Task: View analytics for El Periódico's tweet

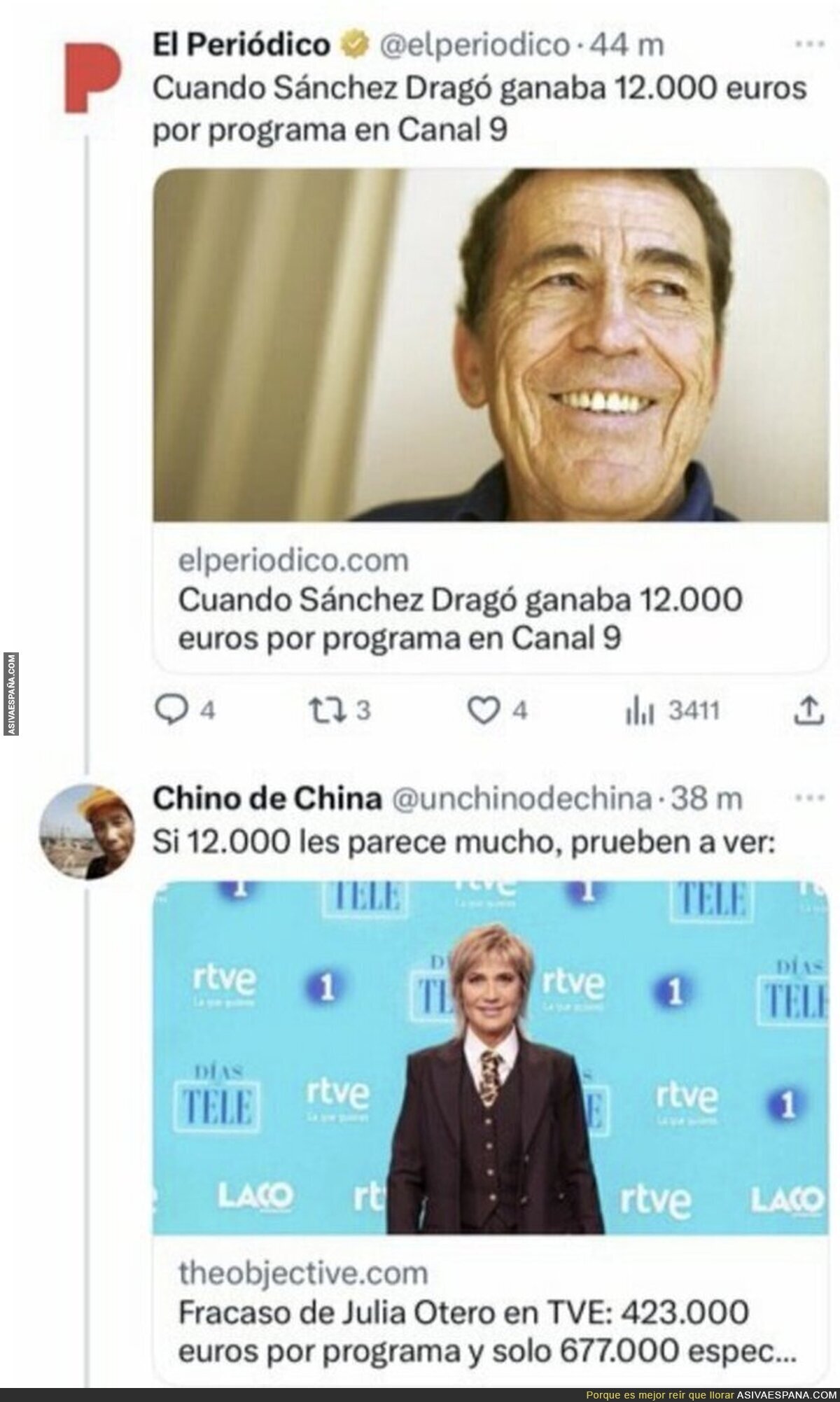Action: [633, 711]
